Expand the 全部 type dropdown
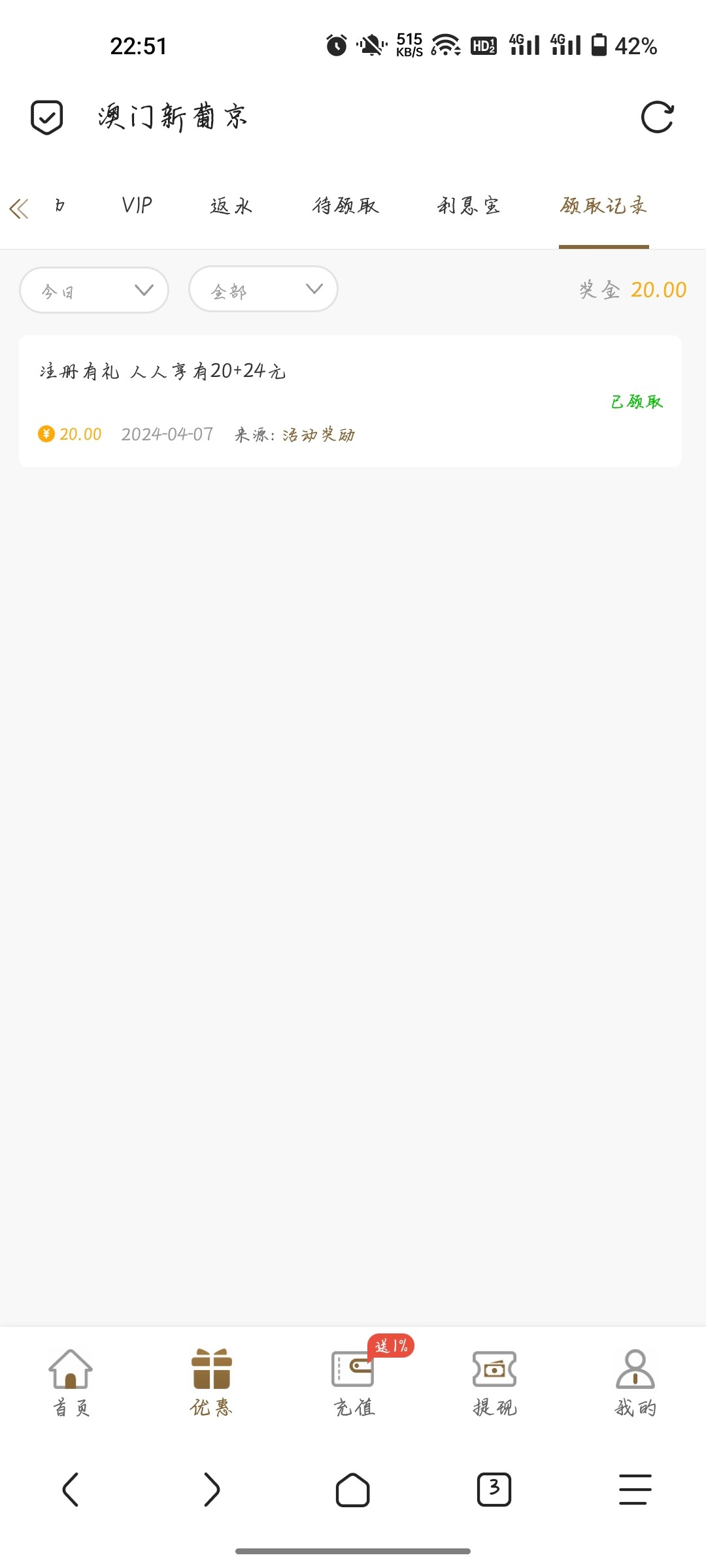 263,289
